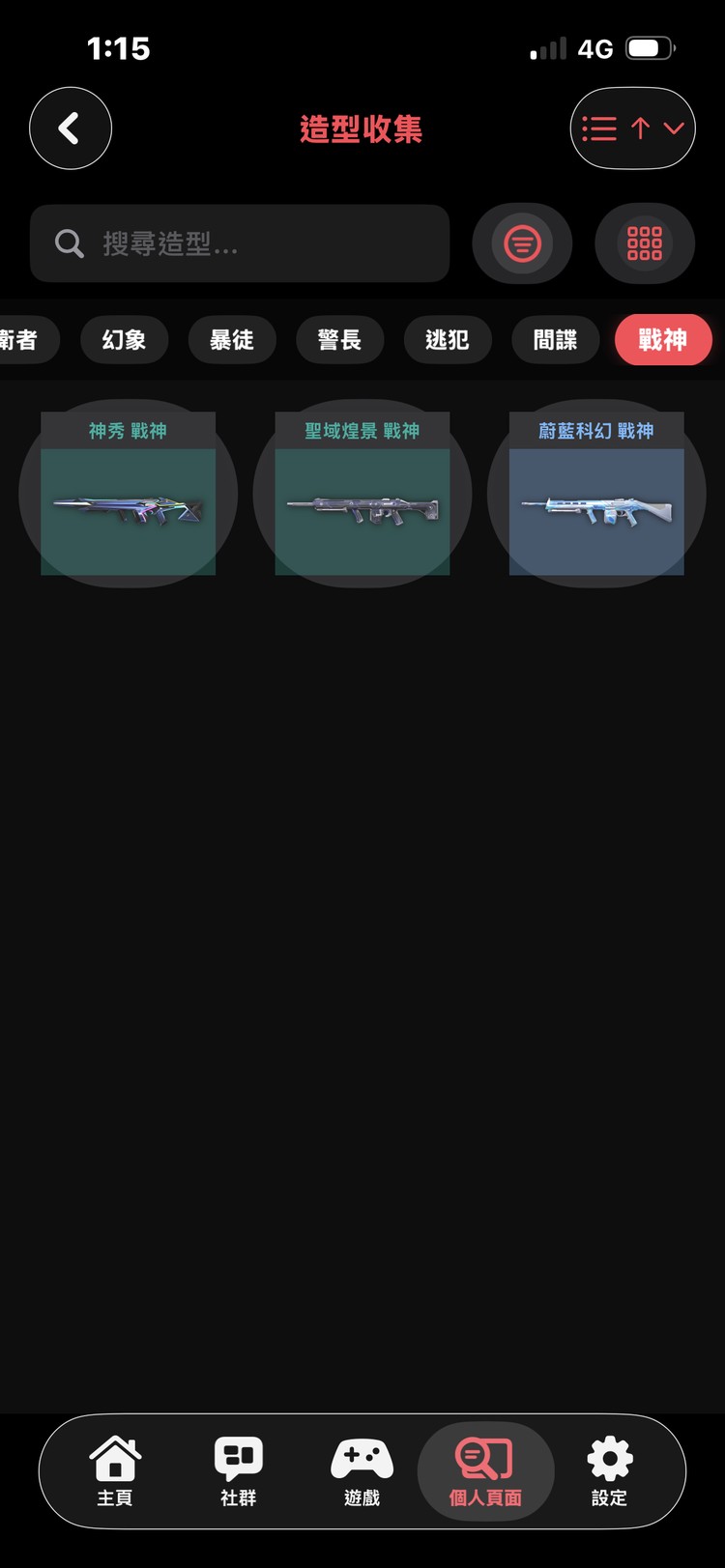
Task: Filter by 逃犯 weapon chip
Action: coord(448,340)
